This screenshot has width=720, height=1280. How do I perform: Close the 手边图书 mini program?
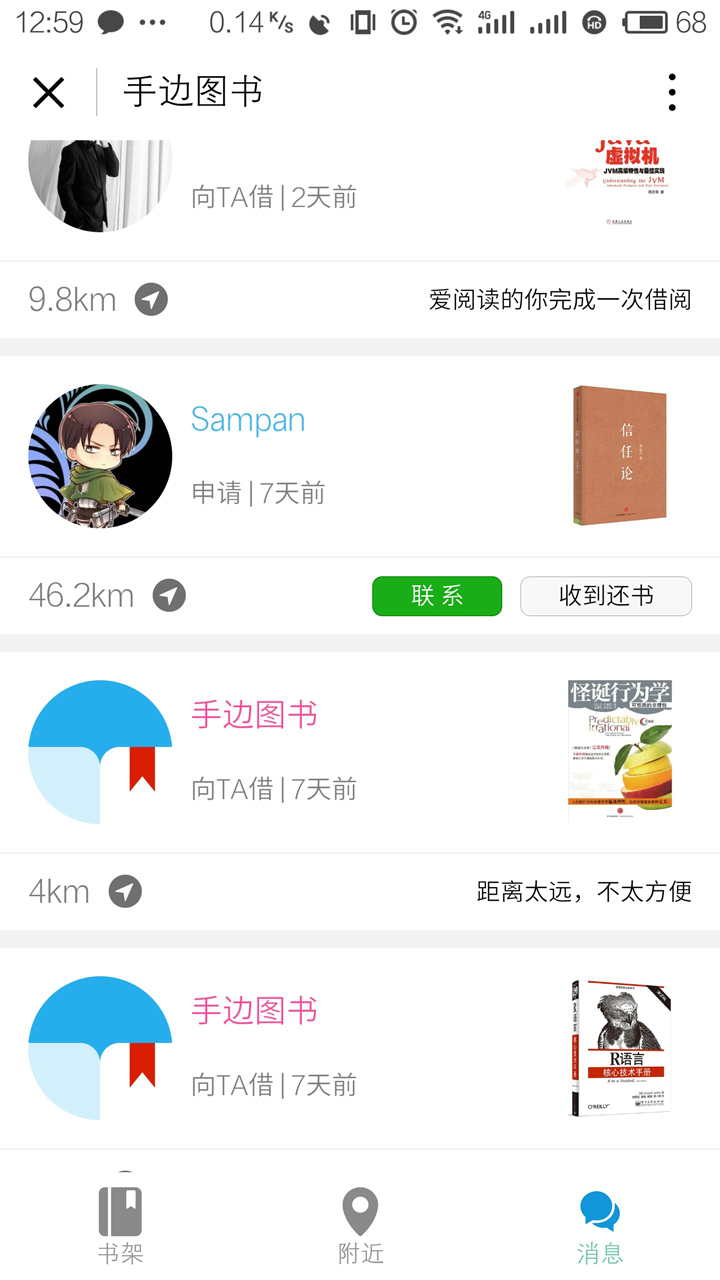(x=48, y=93)
